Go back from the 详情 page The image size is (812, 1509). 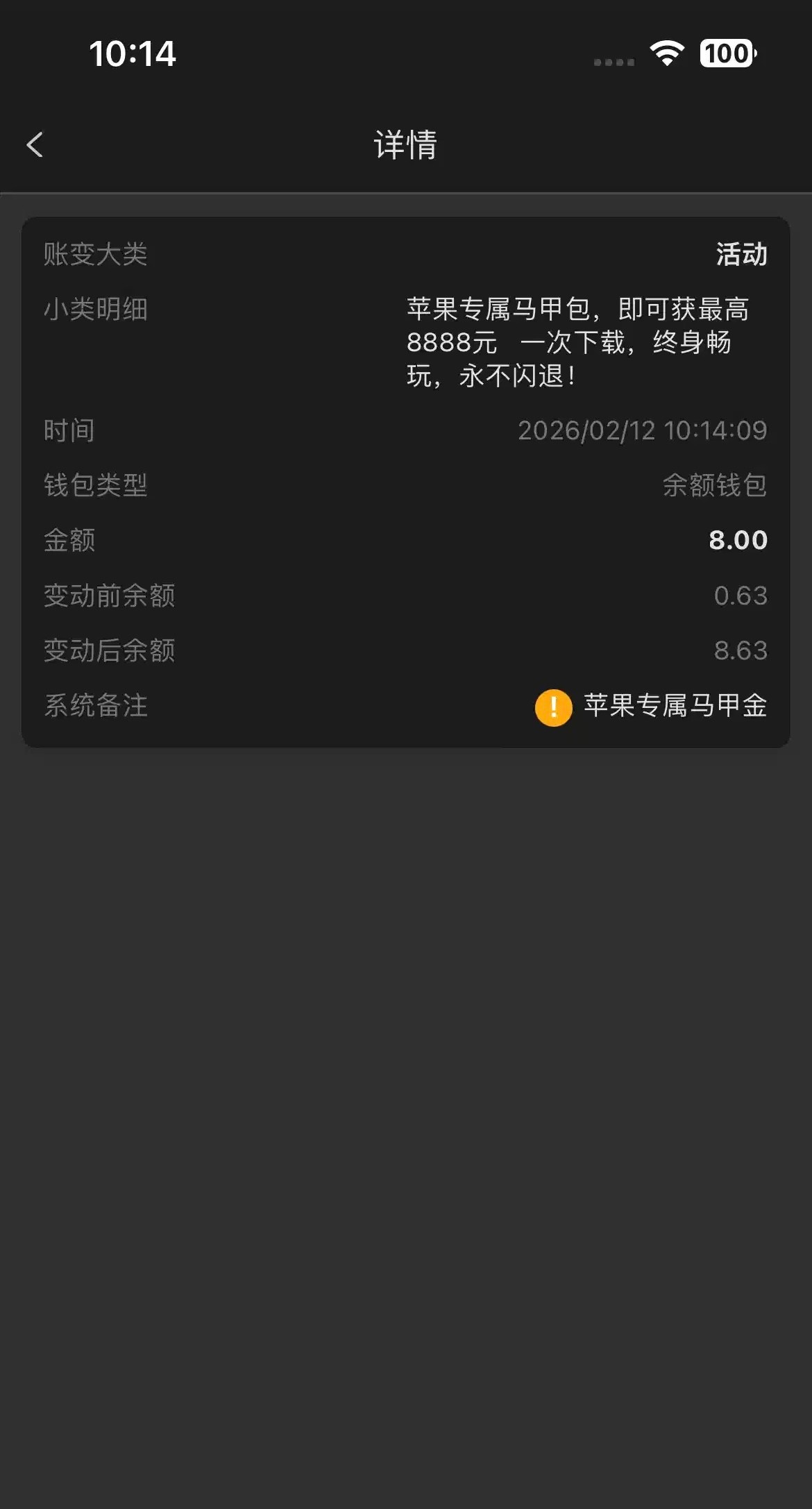coord(35,145)
